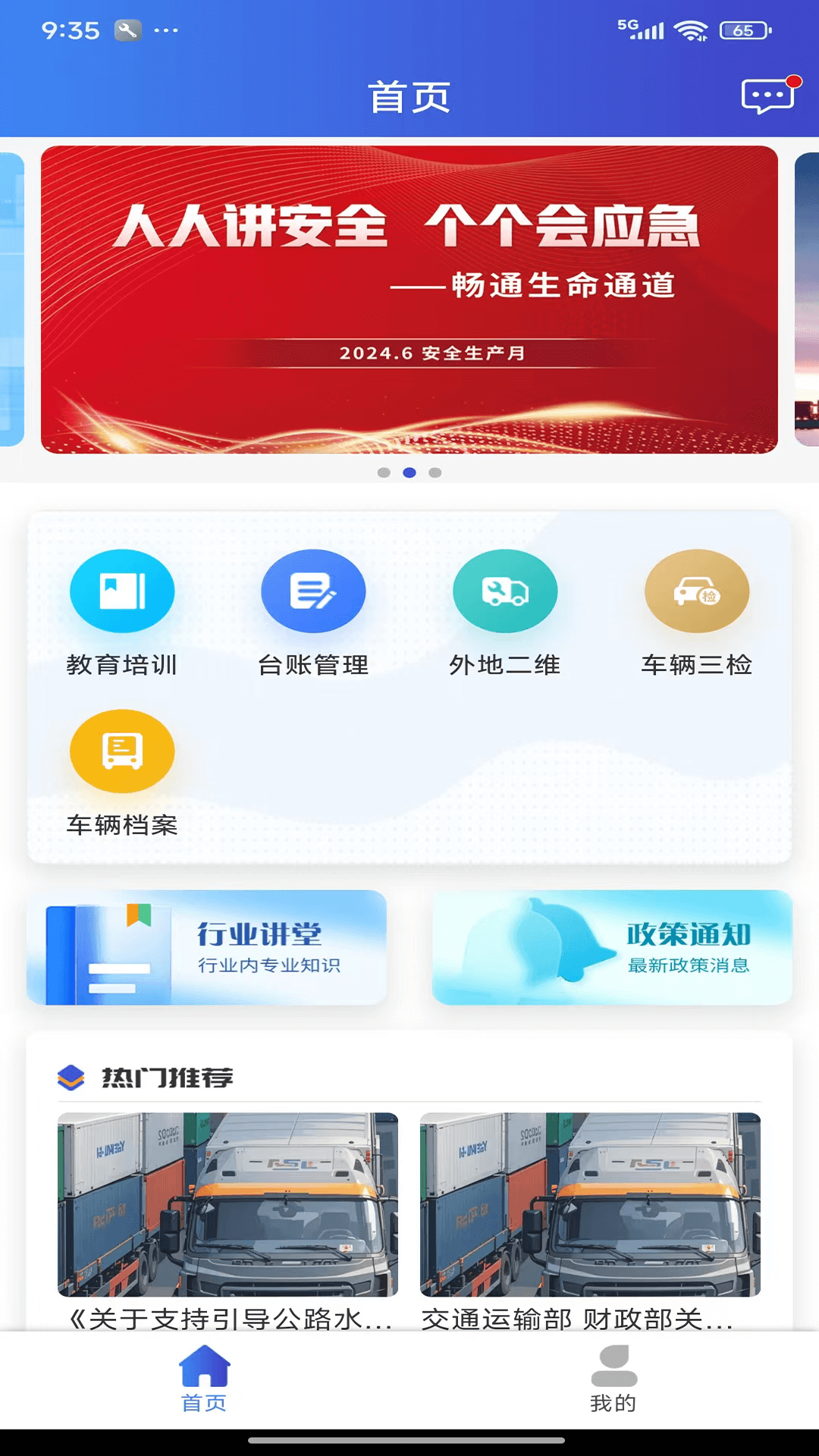Tap the 外地二维 truck icon
Screen dimensions: 819x1456
(507, 591)
